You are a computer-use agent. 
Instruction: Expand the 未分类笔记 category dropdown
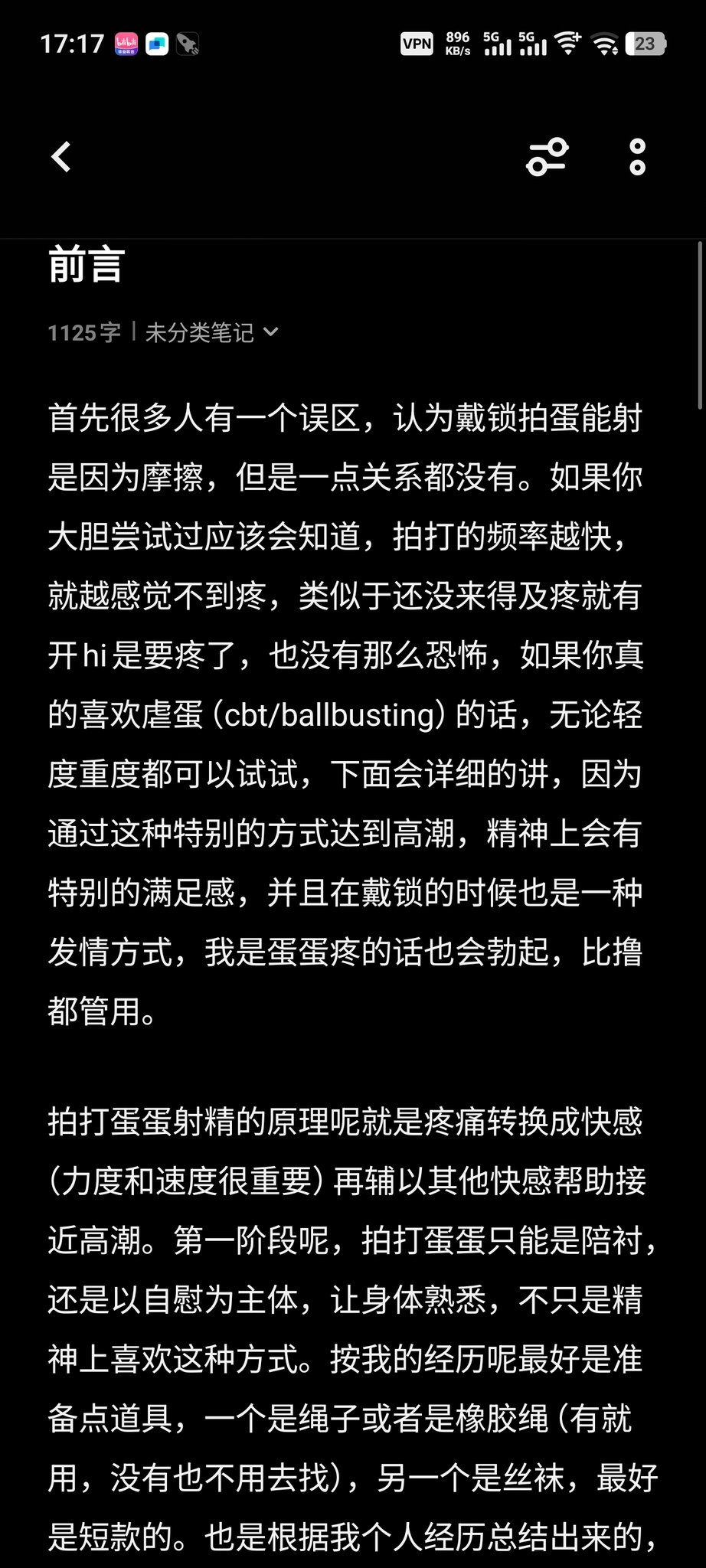[211, 332]
